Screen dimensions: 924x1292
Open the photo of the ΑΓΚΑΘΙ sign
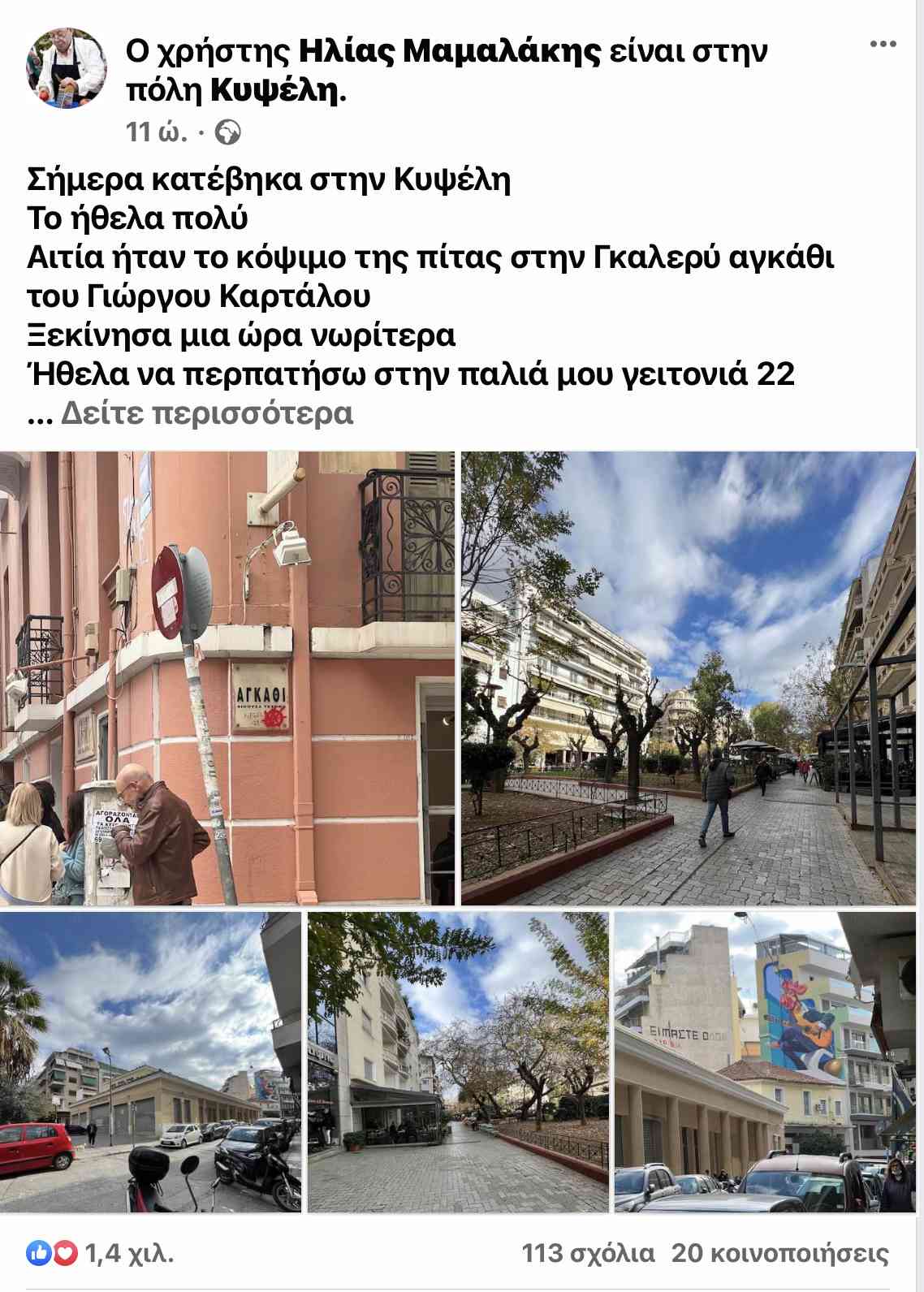click(227, 678)
